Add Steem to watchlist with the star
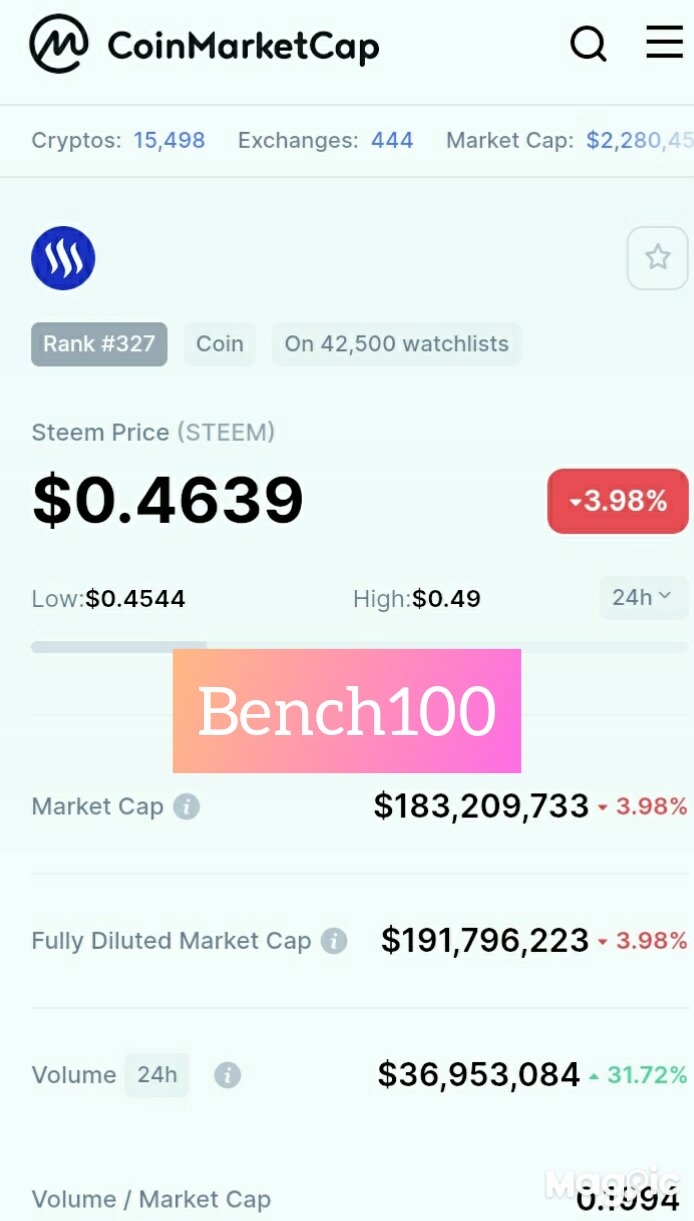Screen dimensions: 694x1221 point(657,258)
